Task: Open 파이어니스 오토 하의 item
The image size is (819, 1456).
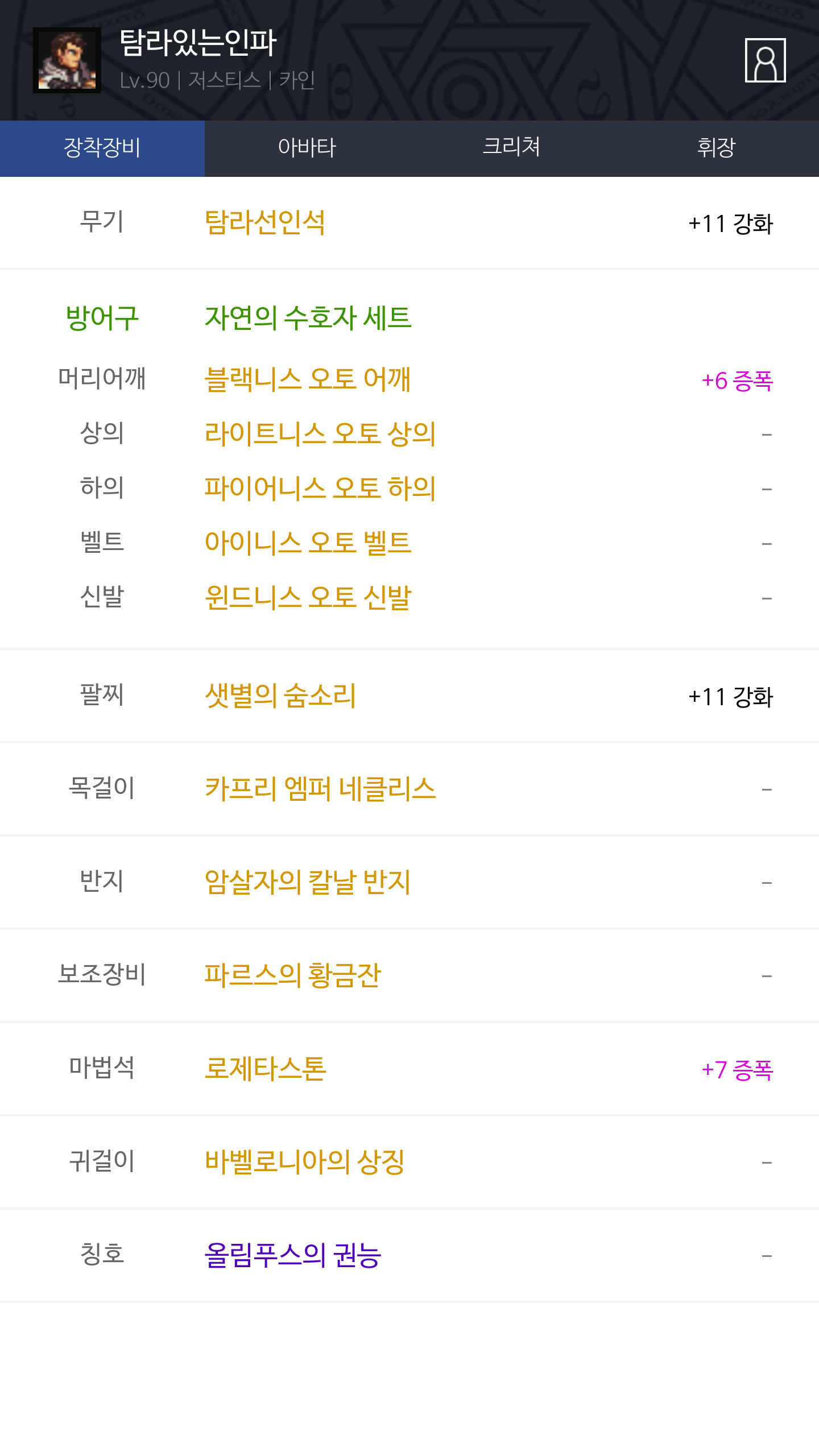Action: (320, 488)
